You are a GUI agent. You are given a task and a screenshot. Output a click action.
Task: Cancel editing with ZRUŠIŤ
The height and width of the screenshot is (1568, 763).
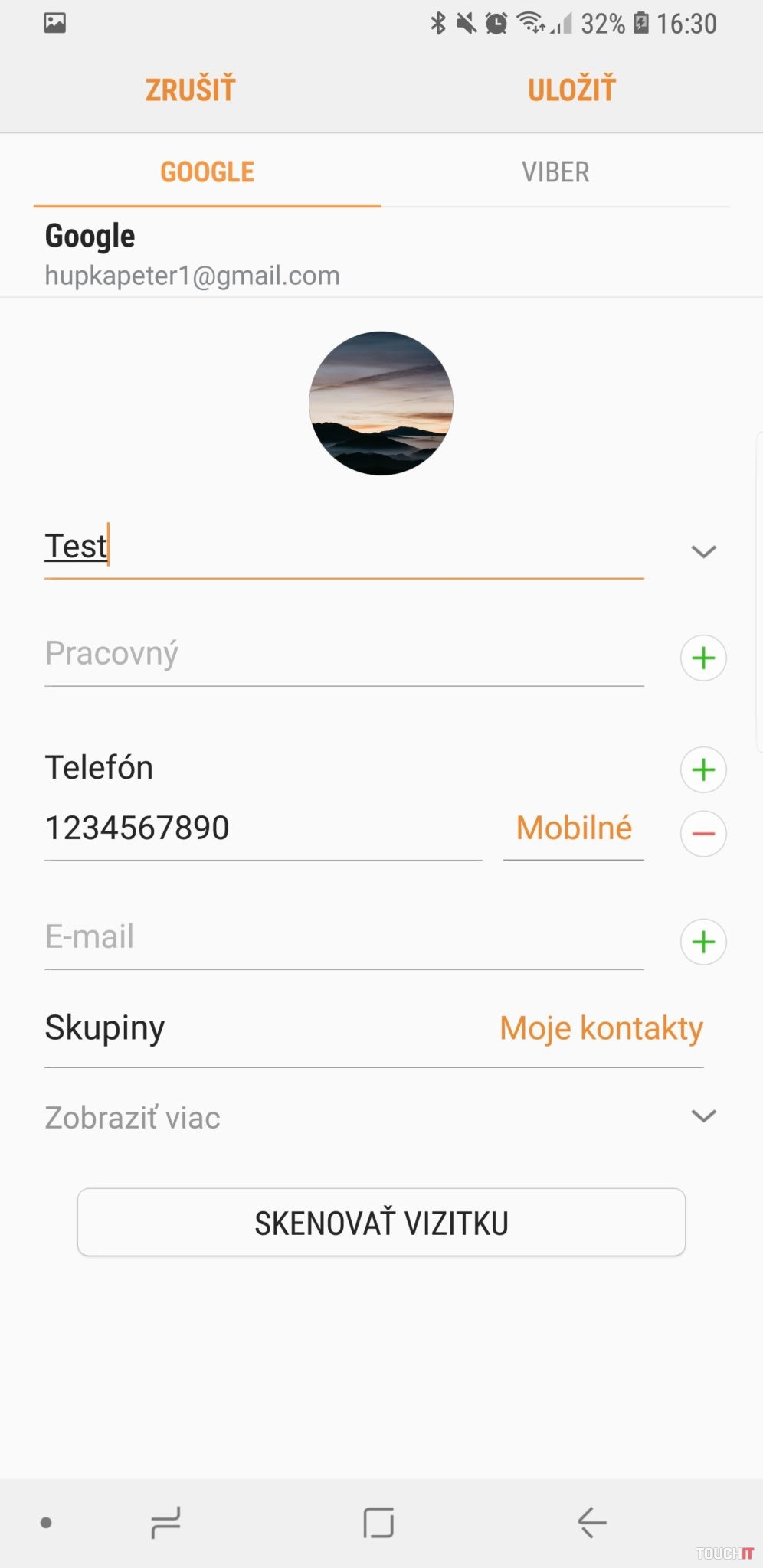point(190,90)
